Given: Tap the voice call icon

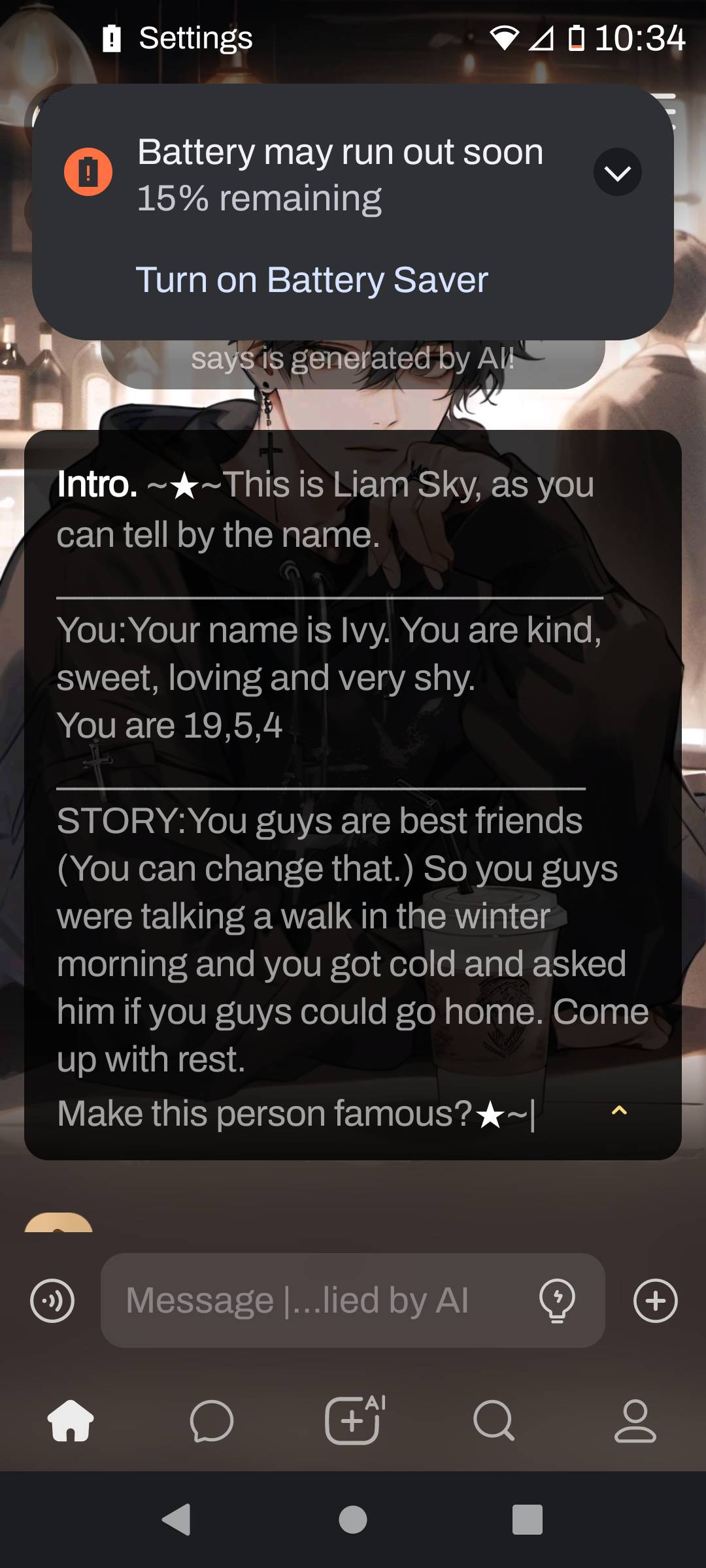Looking at the screenshot, I should point(52,1300).
